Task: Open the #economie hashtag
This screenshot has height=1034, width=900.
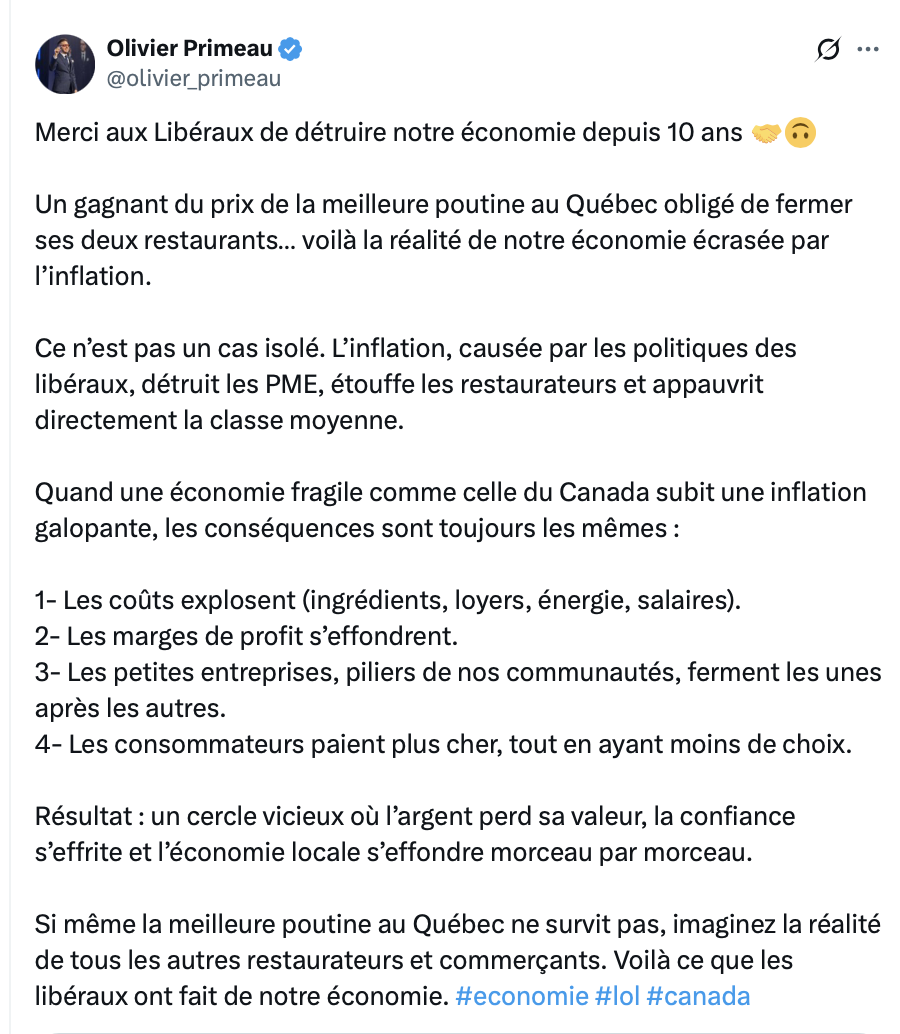Action: [x=521, y=996]
